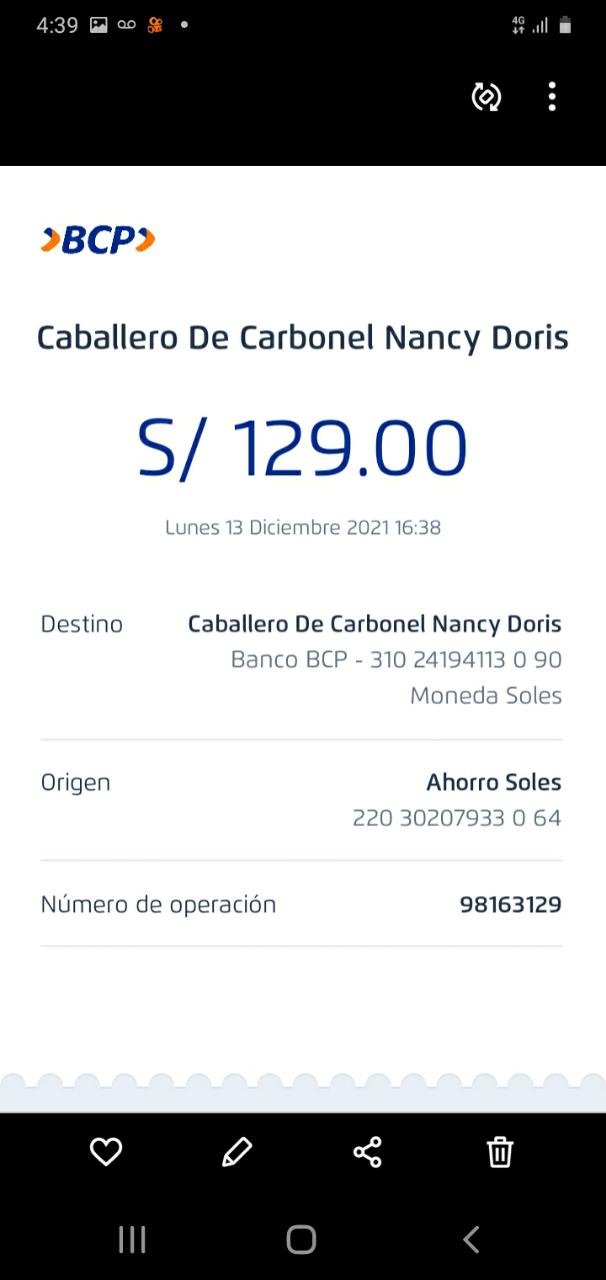Go back using the system back button

tap(472, 1240)
